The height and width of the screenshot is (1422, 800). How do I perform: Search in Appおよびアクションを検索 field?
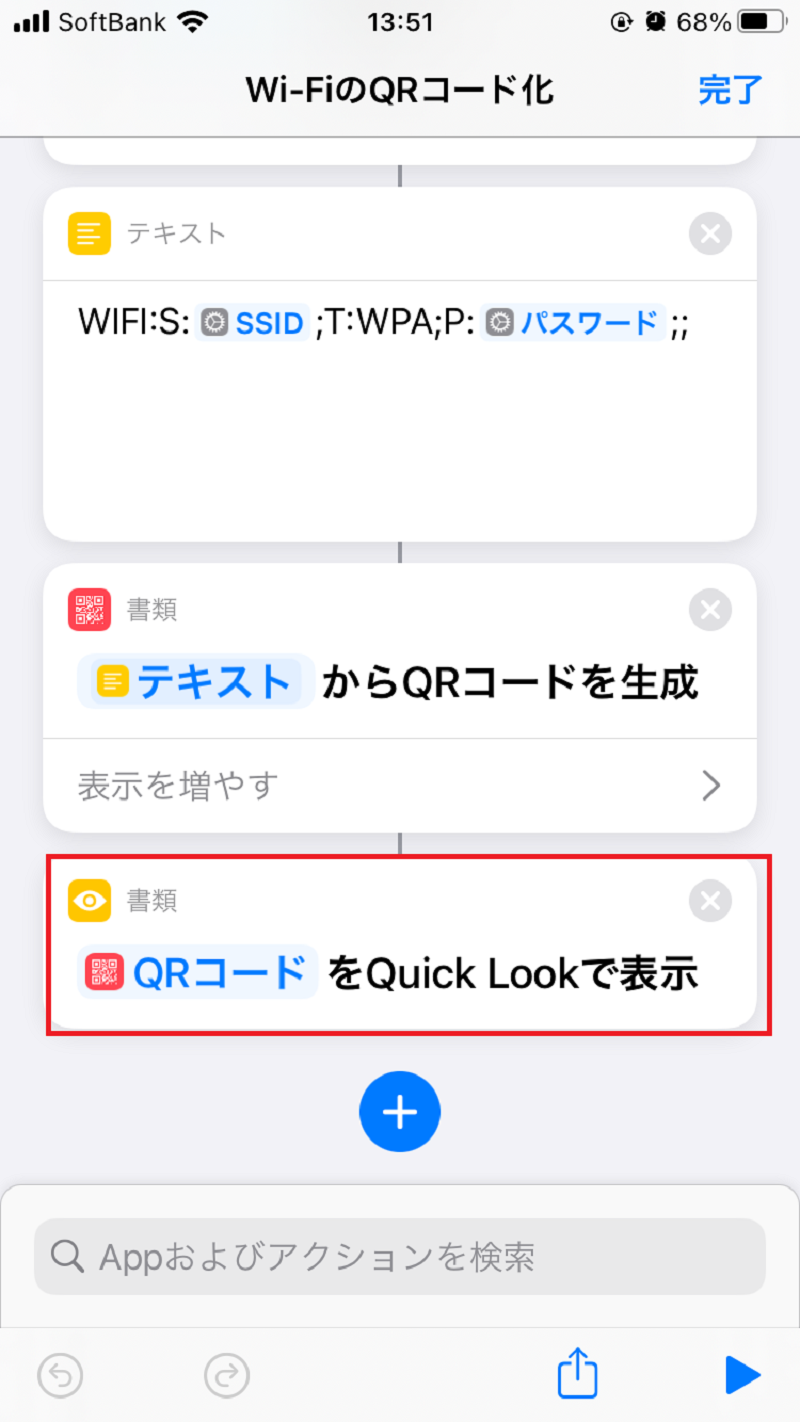pyautogui.click(x=400, y=1256)
